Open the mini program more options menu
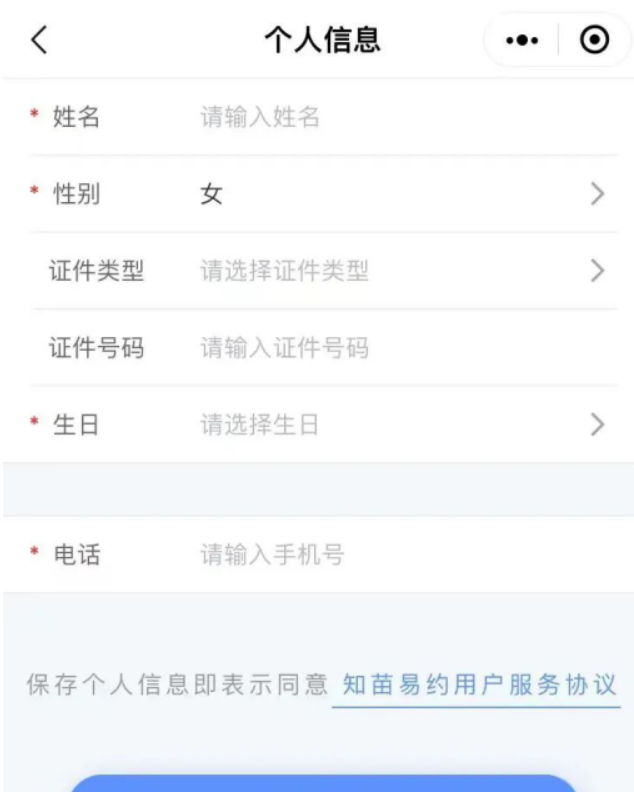 tap(522, 41)
